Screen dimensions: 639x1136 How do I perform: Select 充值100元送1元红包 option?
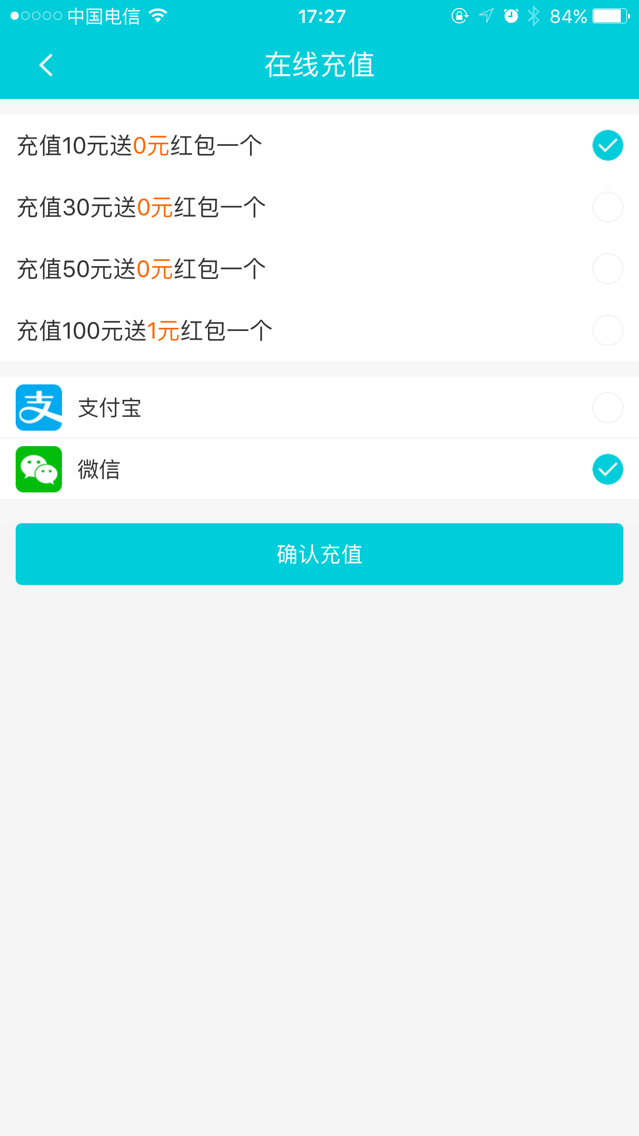pos(607,330)
